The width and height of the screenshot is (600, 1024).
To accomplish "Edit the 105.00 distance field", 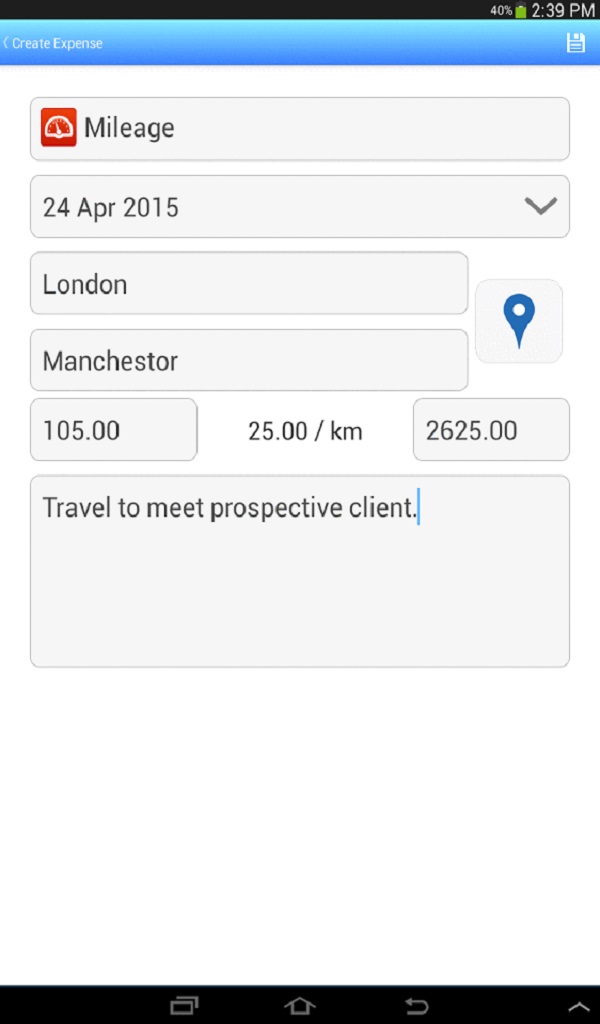I will pos(114,430).
